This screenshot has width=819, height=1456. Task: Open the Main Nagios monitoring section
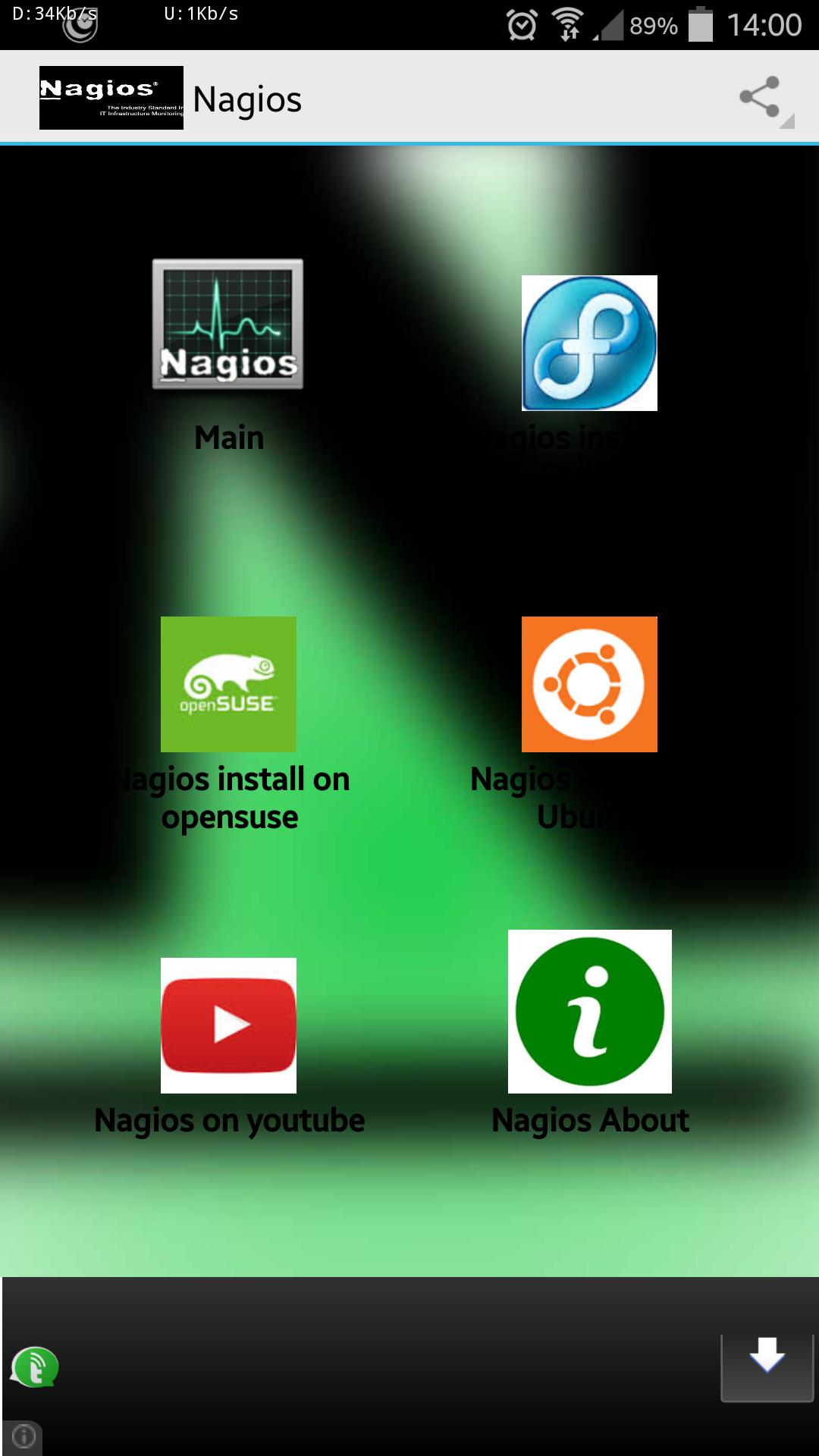click(227, 324)
